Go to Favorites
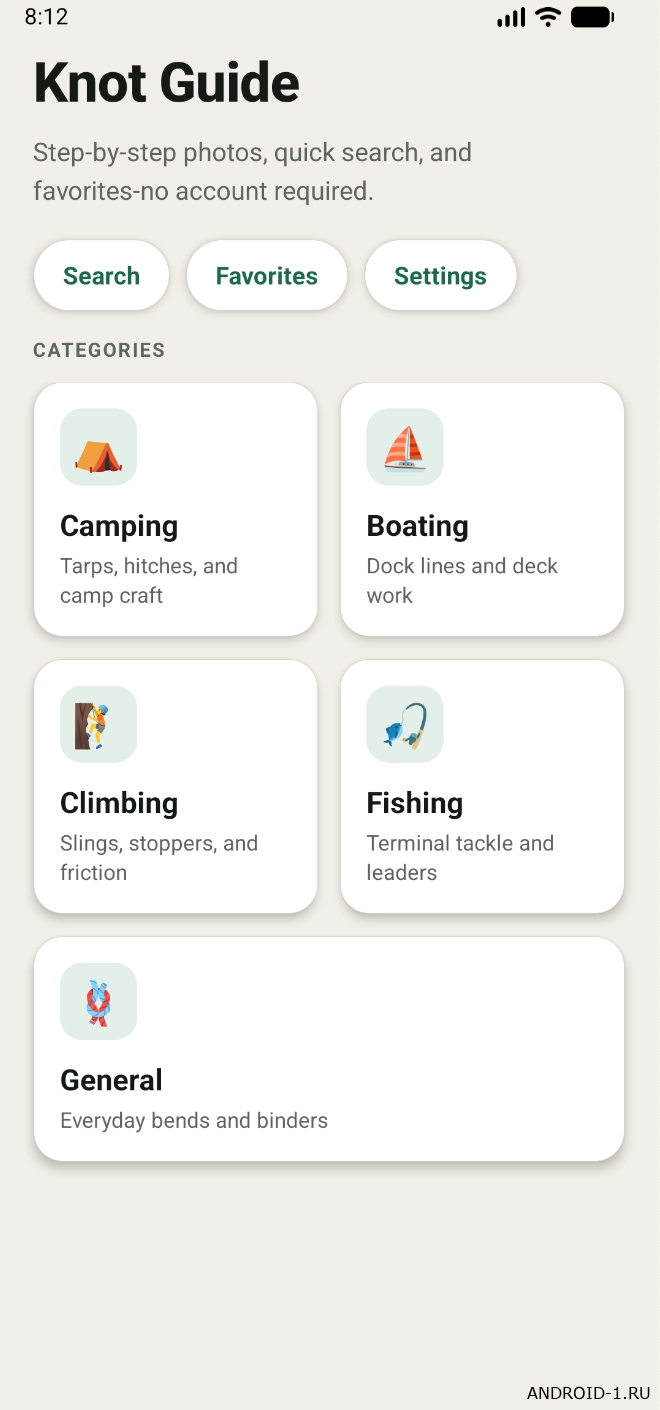The height and width of the screenshot is (1410, 660). point(267,276)
